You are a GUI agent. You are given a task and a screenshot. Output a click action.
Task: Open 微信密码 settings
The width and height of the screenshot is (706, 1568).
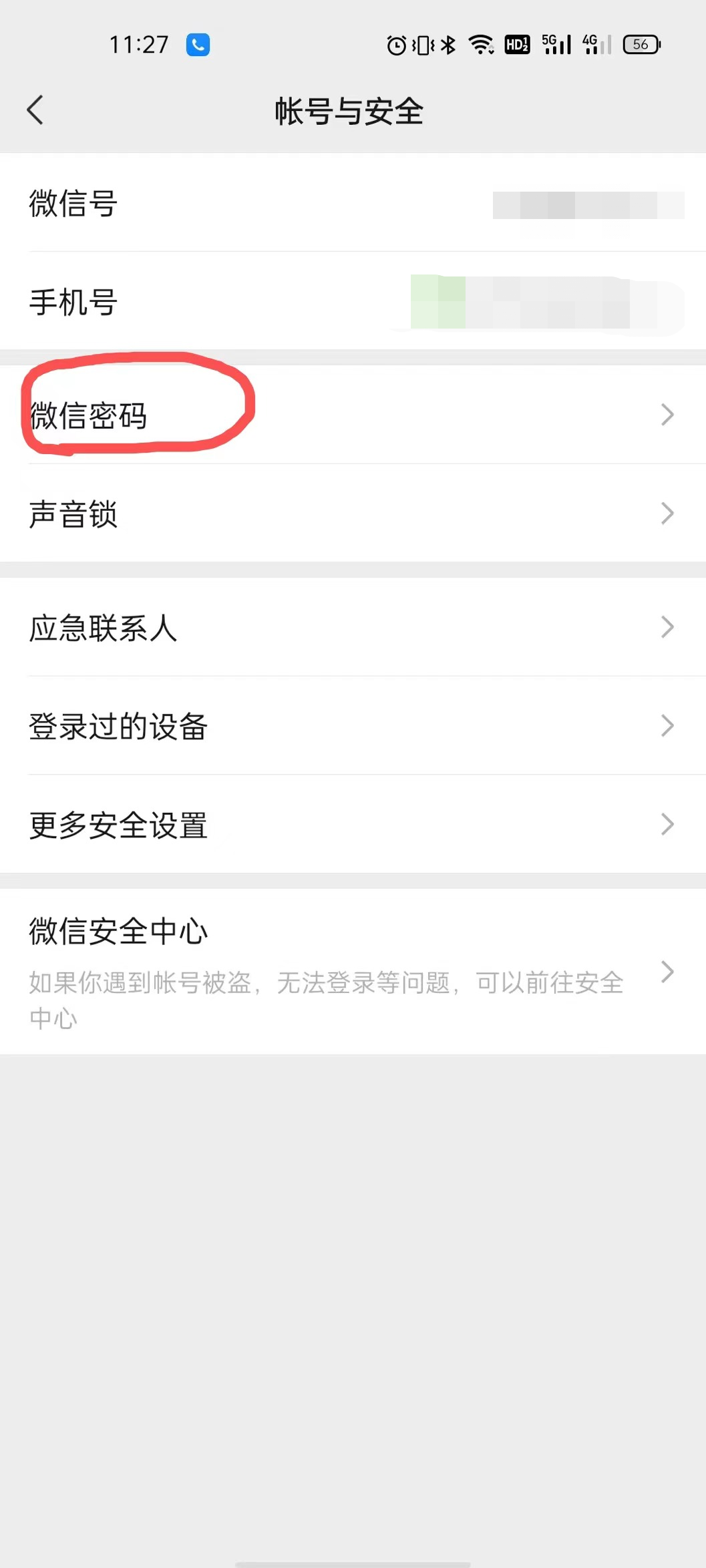tap(353, 415)
